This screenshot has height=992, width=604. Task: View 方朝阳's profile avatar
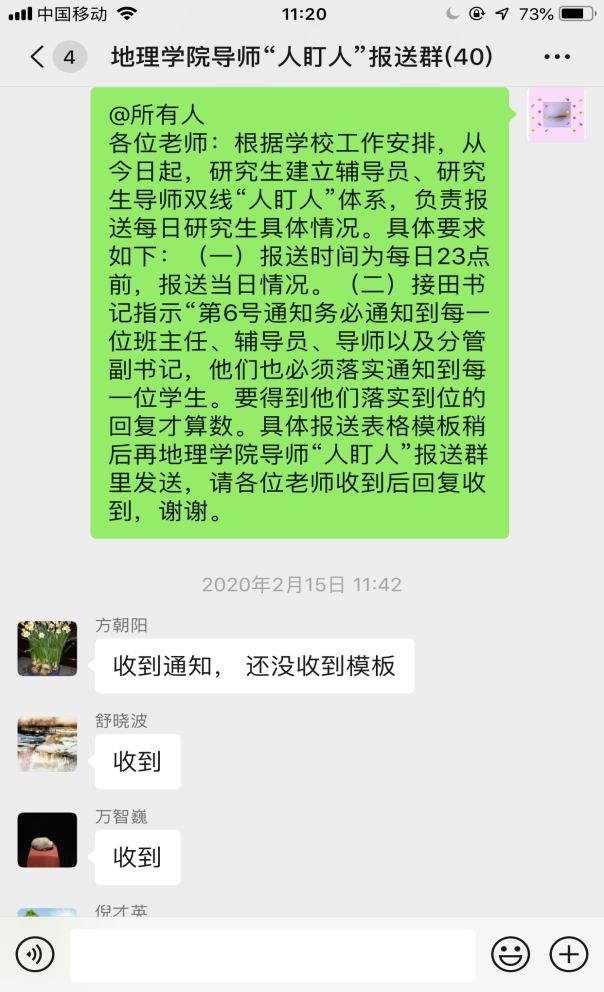click(47, 647)
